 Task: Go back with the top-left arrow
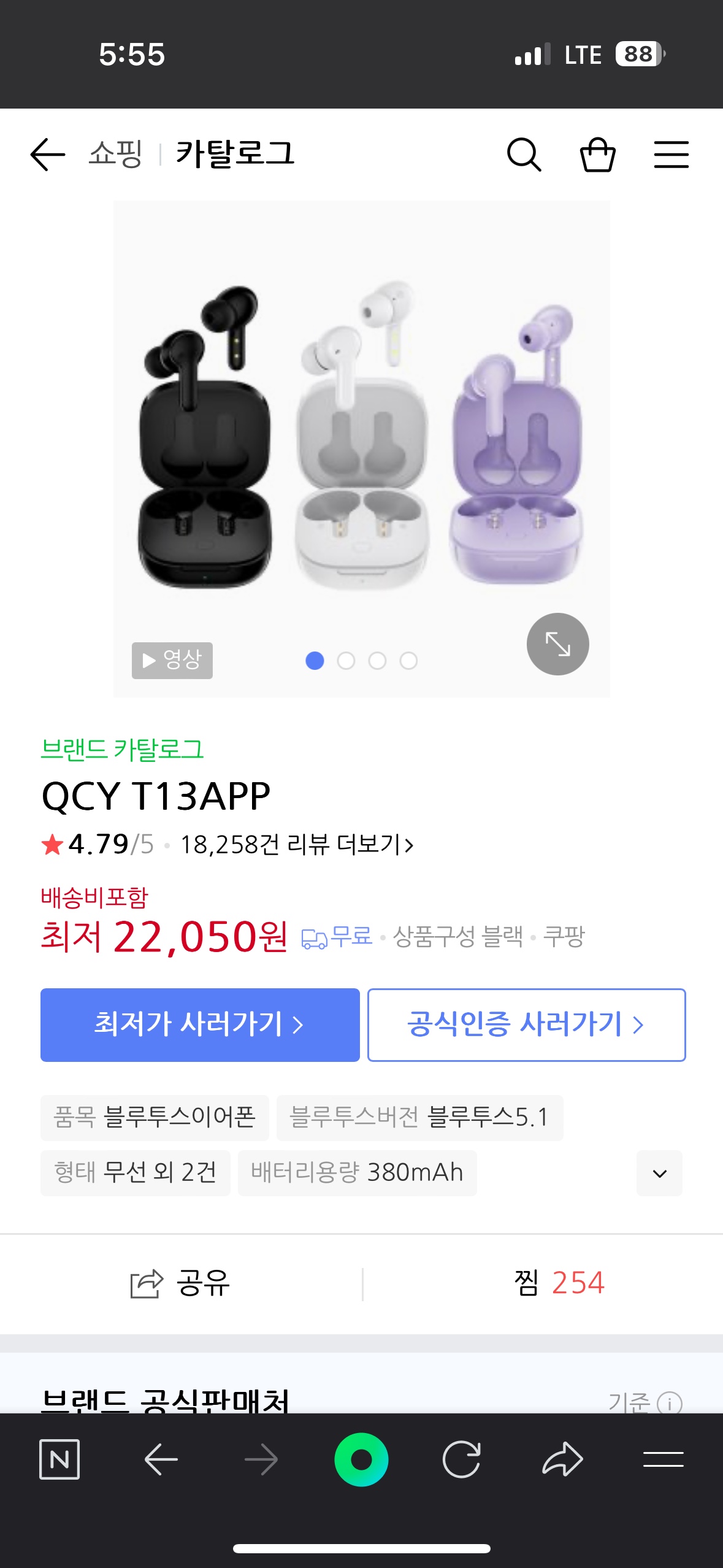coord(47,154)
